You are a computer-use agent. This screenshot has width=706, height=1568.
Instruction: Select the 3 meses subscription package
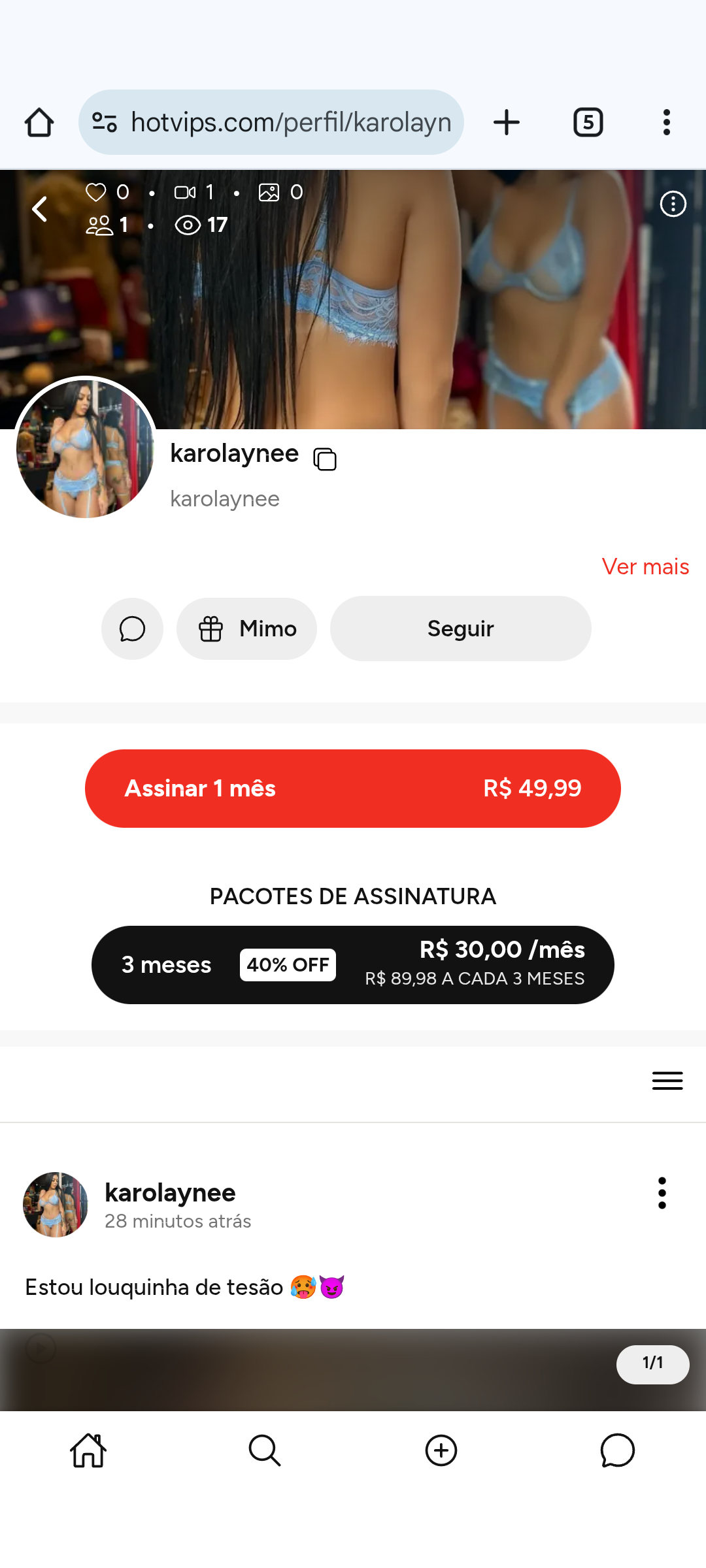click(x=353, y=964)
